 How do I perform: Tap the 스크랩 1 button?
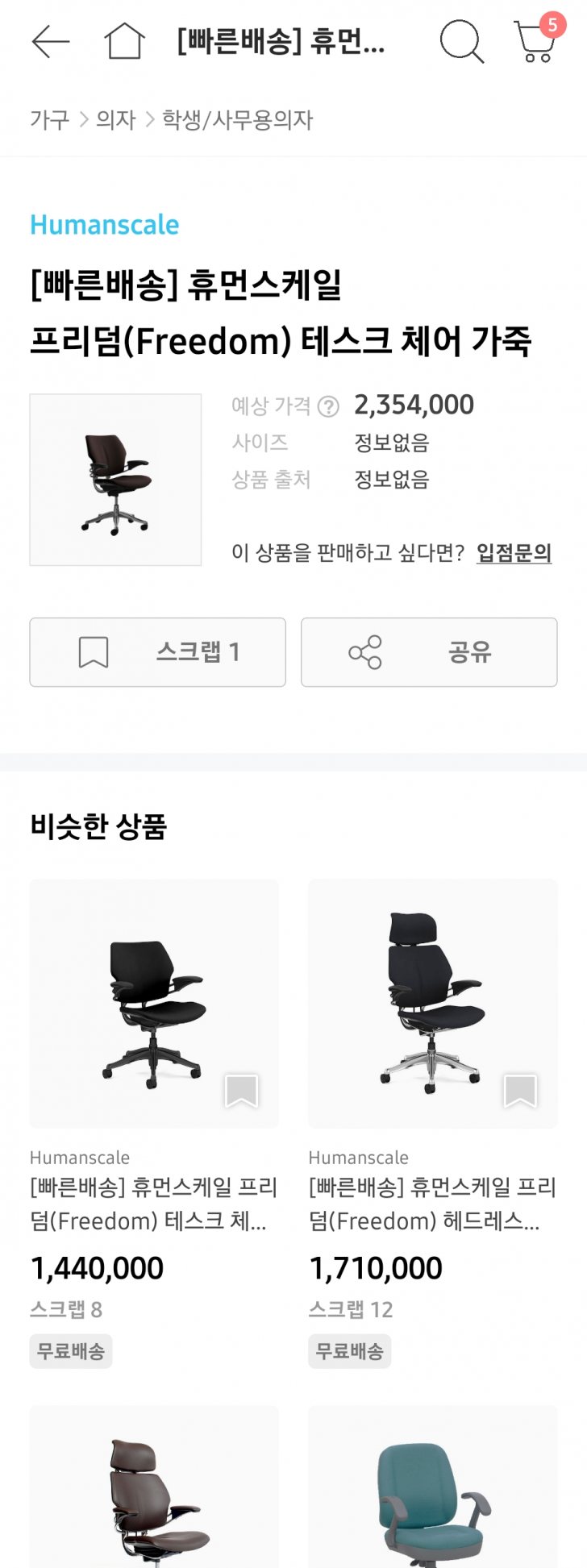tap(157, 652)
